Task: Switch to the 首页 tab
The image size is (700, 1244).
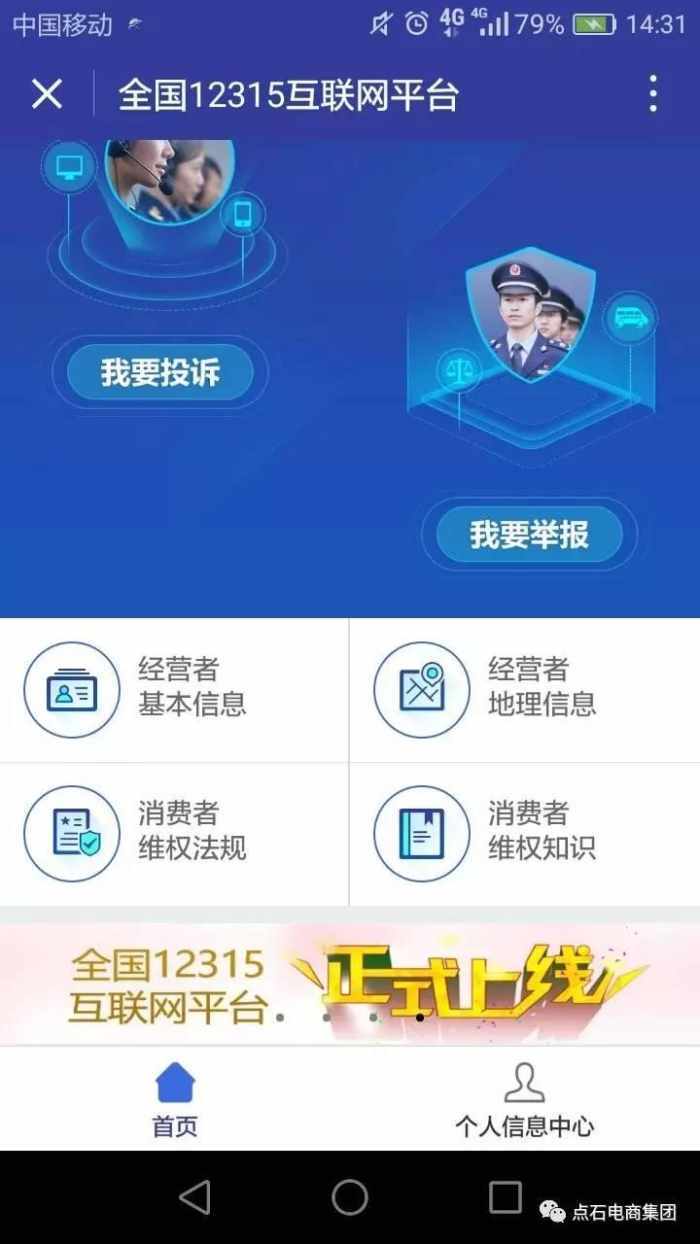Action: 175,1100
